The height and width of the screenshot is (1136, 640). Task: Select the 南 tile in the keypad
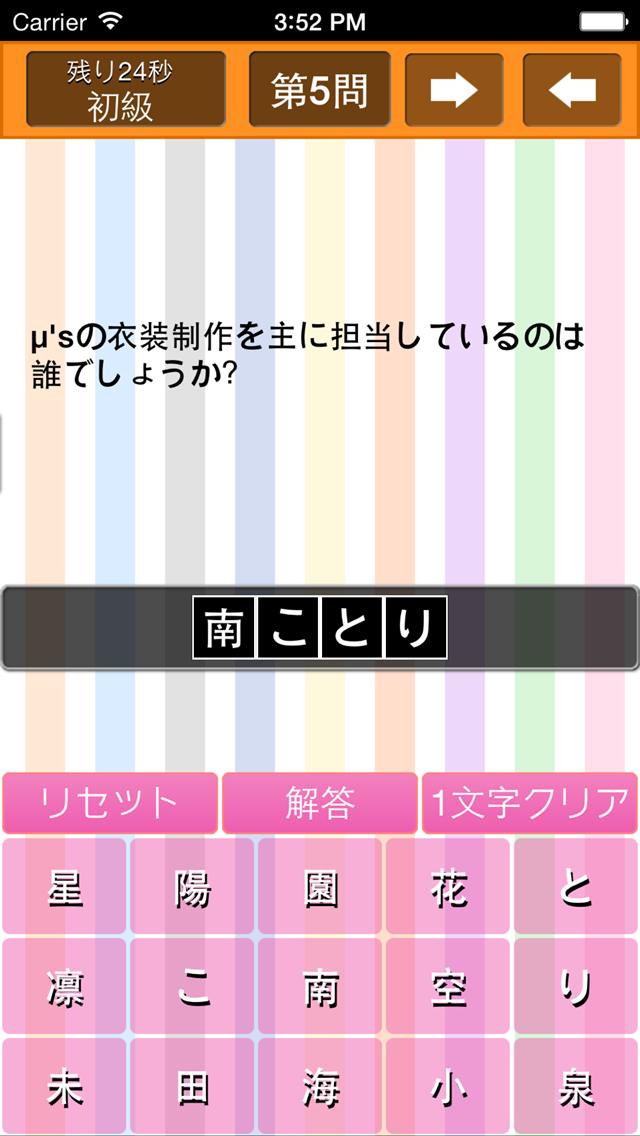coord(321,987)
